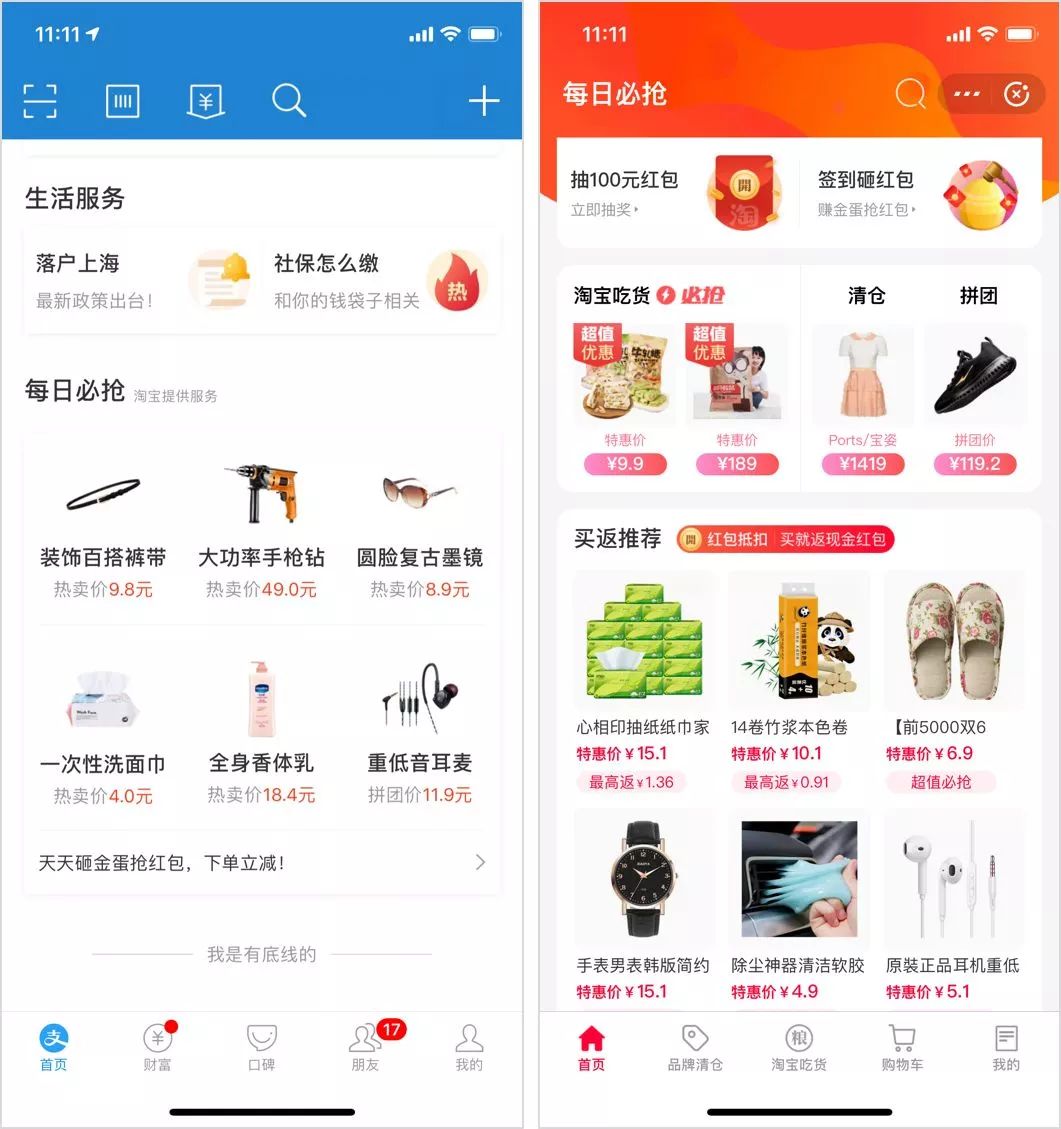Tap the barcode payment icon in Alipay top bar
This screenshot has height=1129, width=1061.
click(122, 100)
